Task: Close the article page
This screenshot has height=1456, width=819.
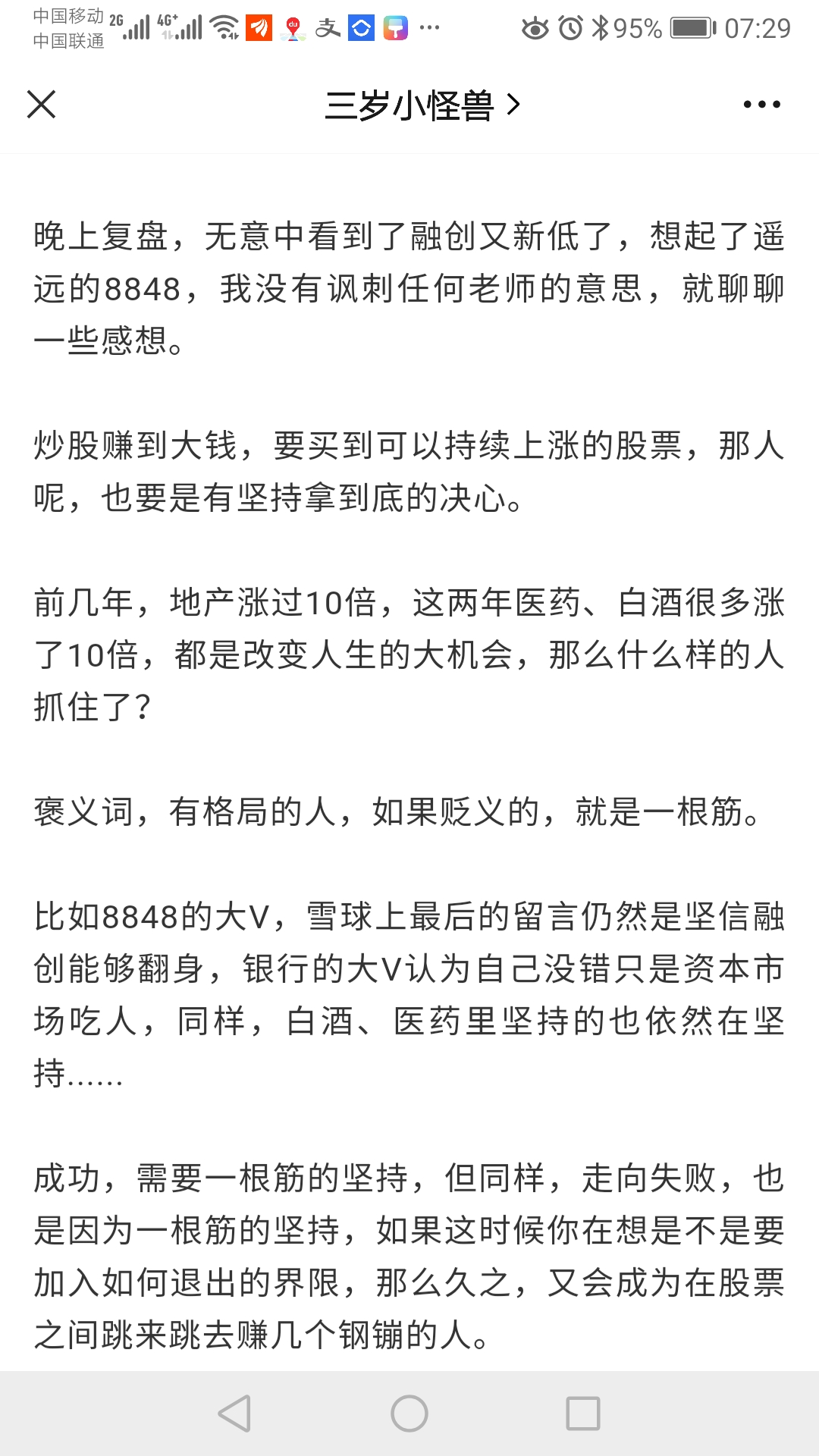Action: [42, 105]
